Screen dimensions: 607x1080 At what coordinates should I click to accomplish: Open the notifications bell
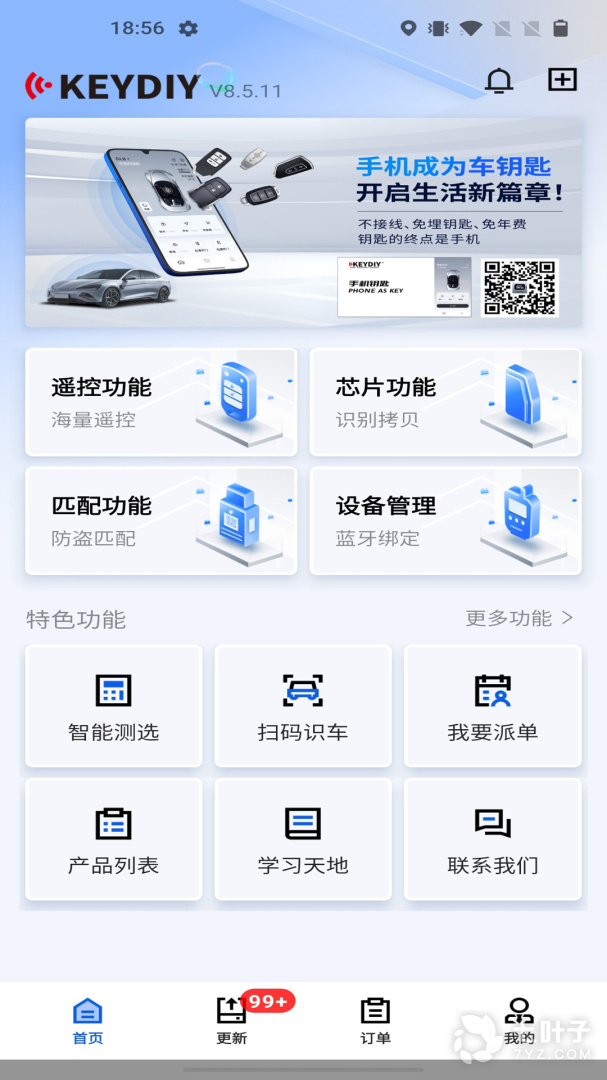tap(498, 82)
